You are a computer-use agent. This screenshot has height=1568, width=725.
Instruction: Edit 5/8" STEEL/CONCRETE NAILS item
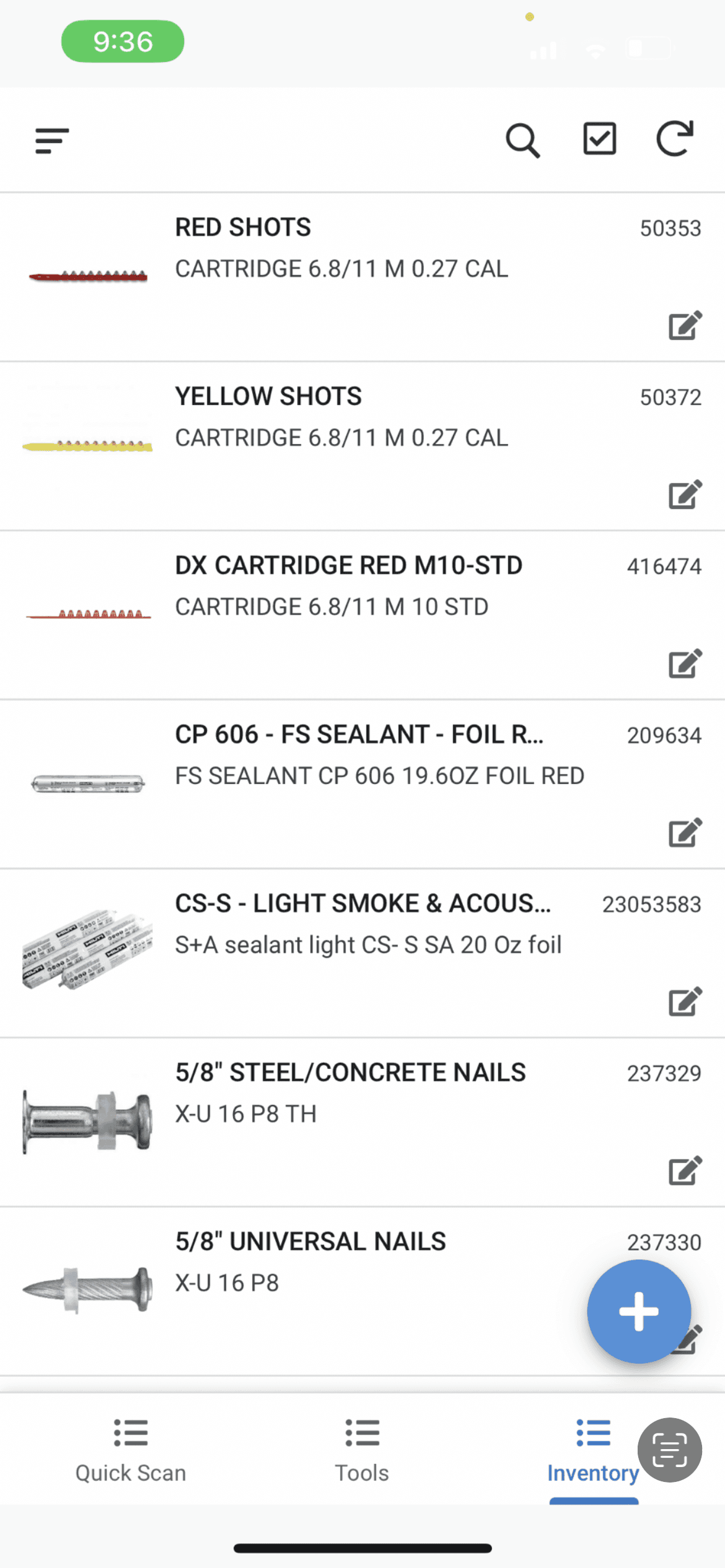point(685,1171)
